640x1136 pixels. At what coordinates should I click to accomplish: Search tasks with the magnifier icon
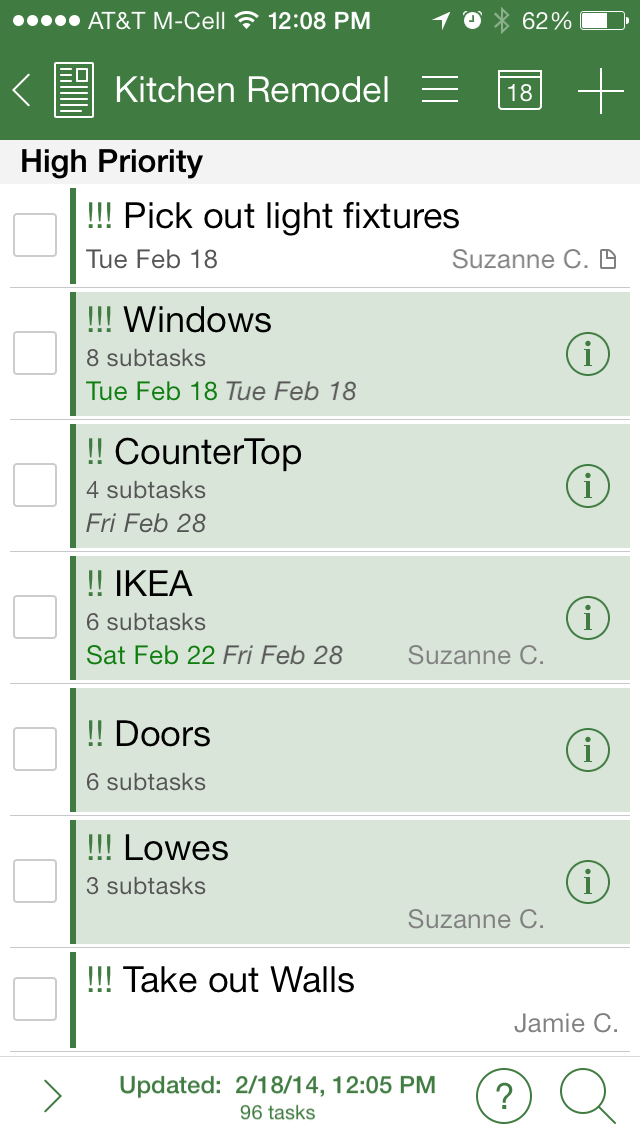(x=587, y=1096)
